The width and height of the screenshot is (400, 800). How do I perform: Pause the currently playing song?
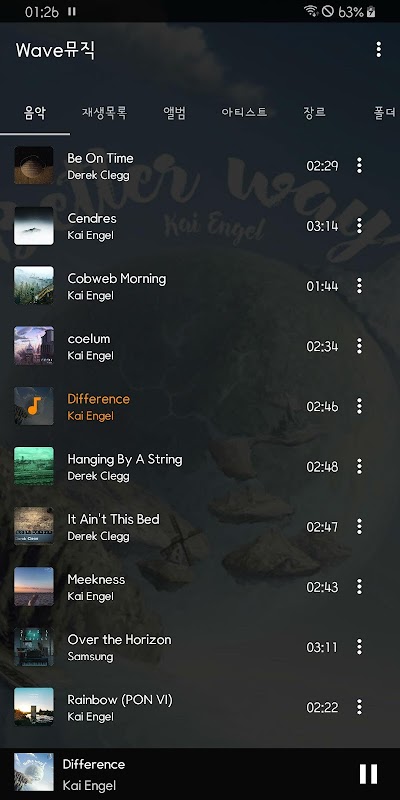point(368,774)
